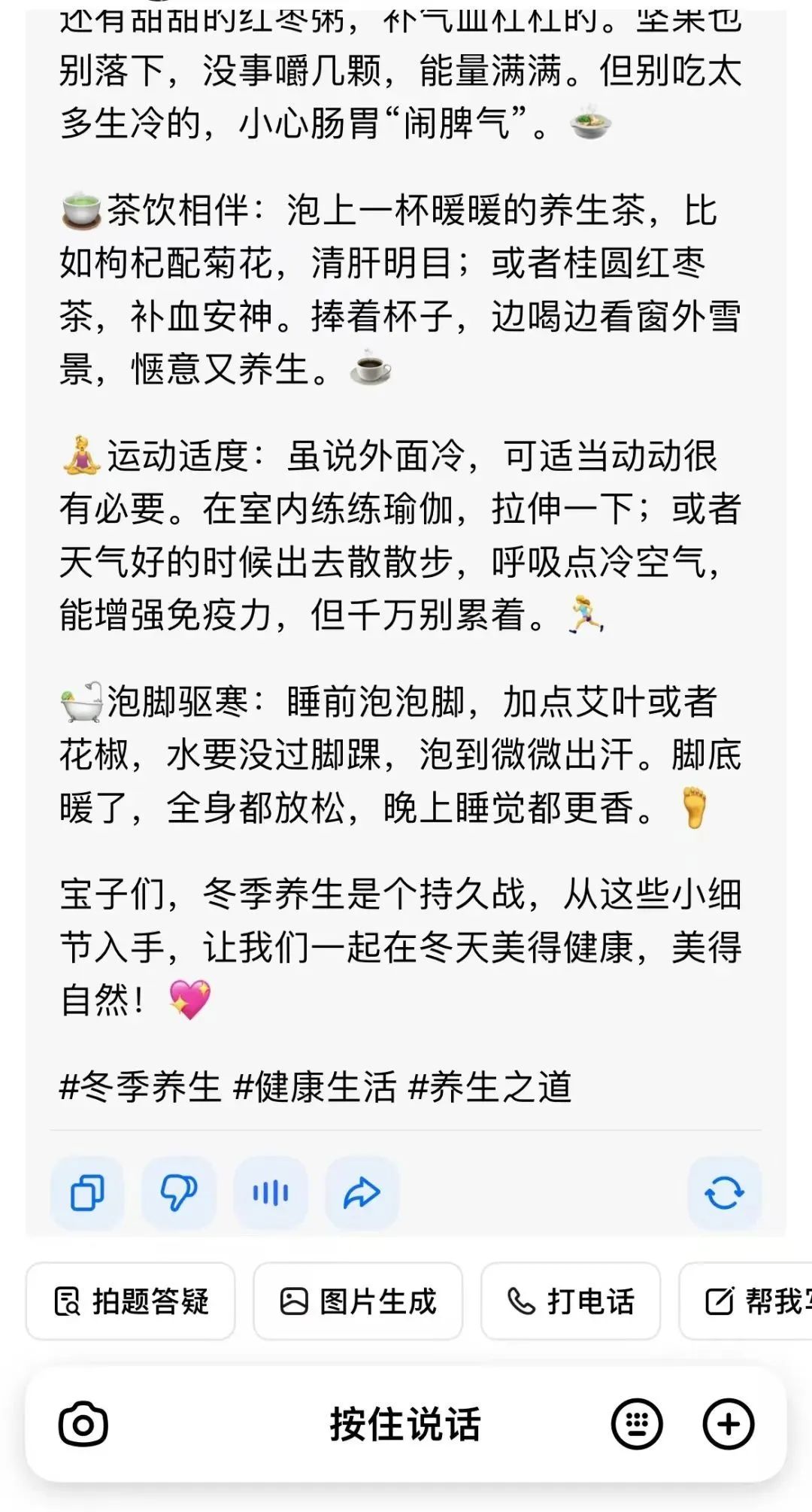The width and height of the screenshot is (812, 1512).
Task: Start a call via 打电话
Action: (x=571, y=1301)
